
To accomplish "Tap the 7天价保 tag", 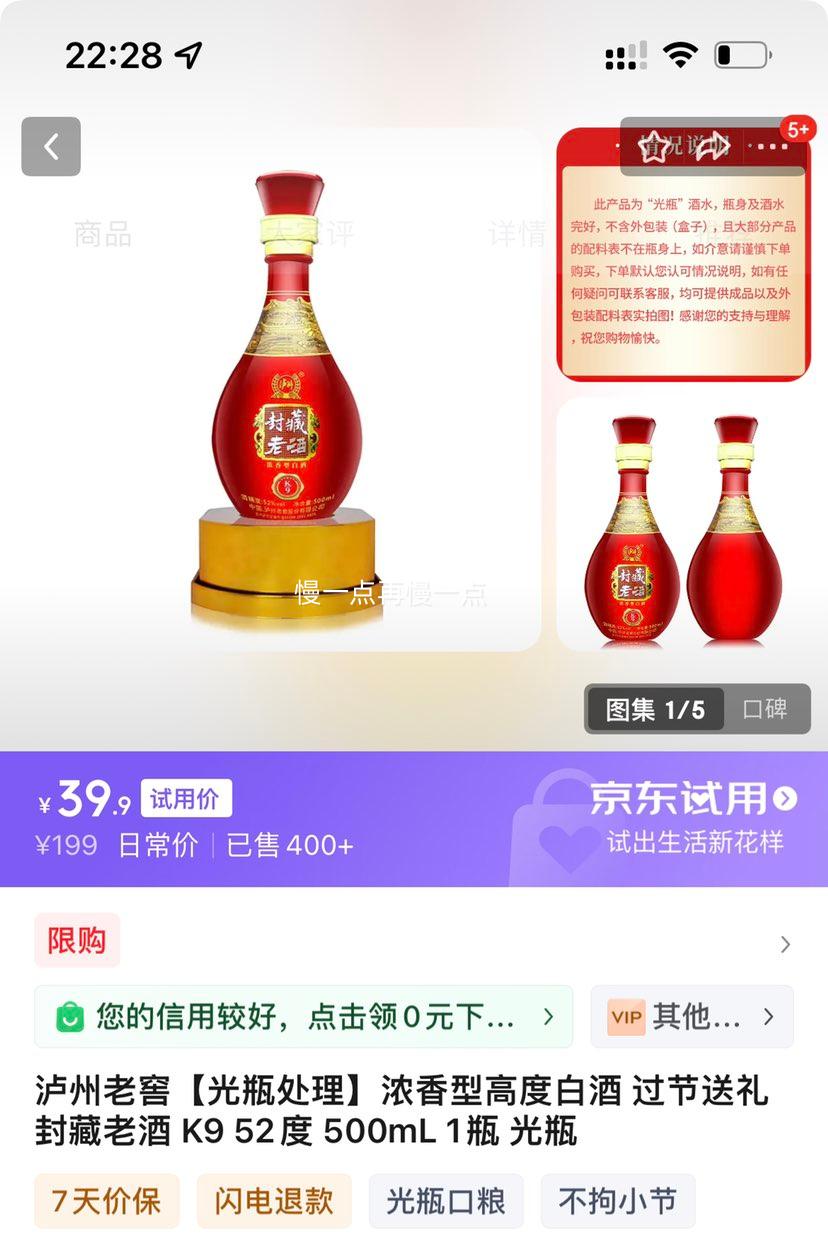I will tap(107, 1201).
